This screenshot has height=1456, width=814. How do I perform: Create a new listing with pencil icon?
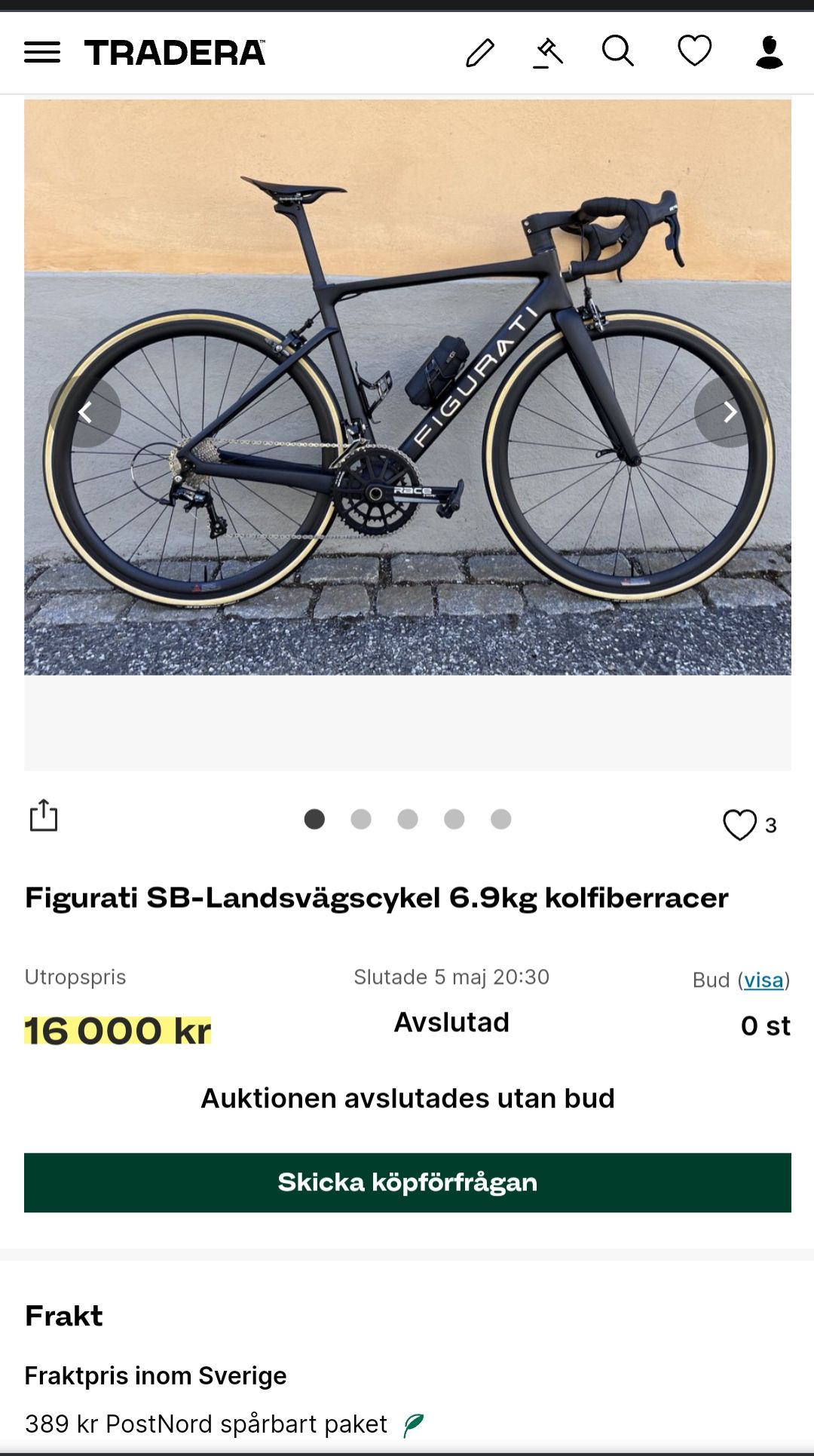[x=480, y=53]
